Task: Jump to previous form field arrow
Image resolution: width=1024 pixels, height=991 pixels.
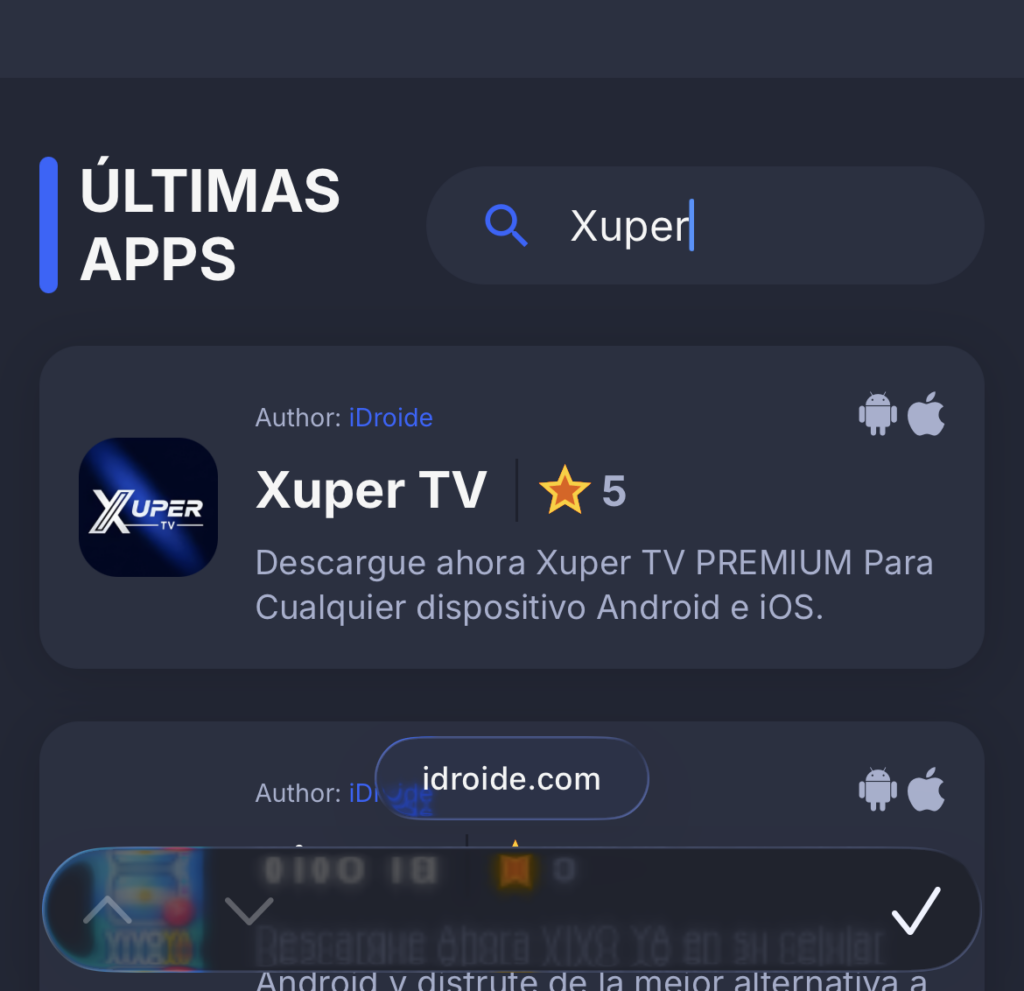Action: pos(107,910)
